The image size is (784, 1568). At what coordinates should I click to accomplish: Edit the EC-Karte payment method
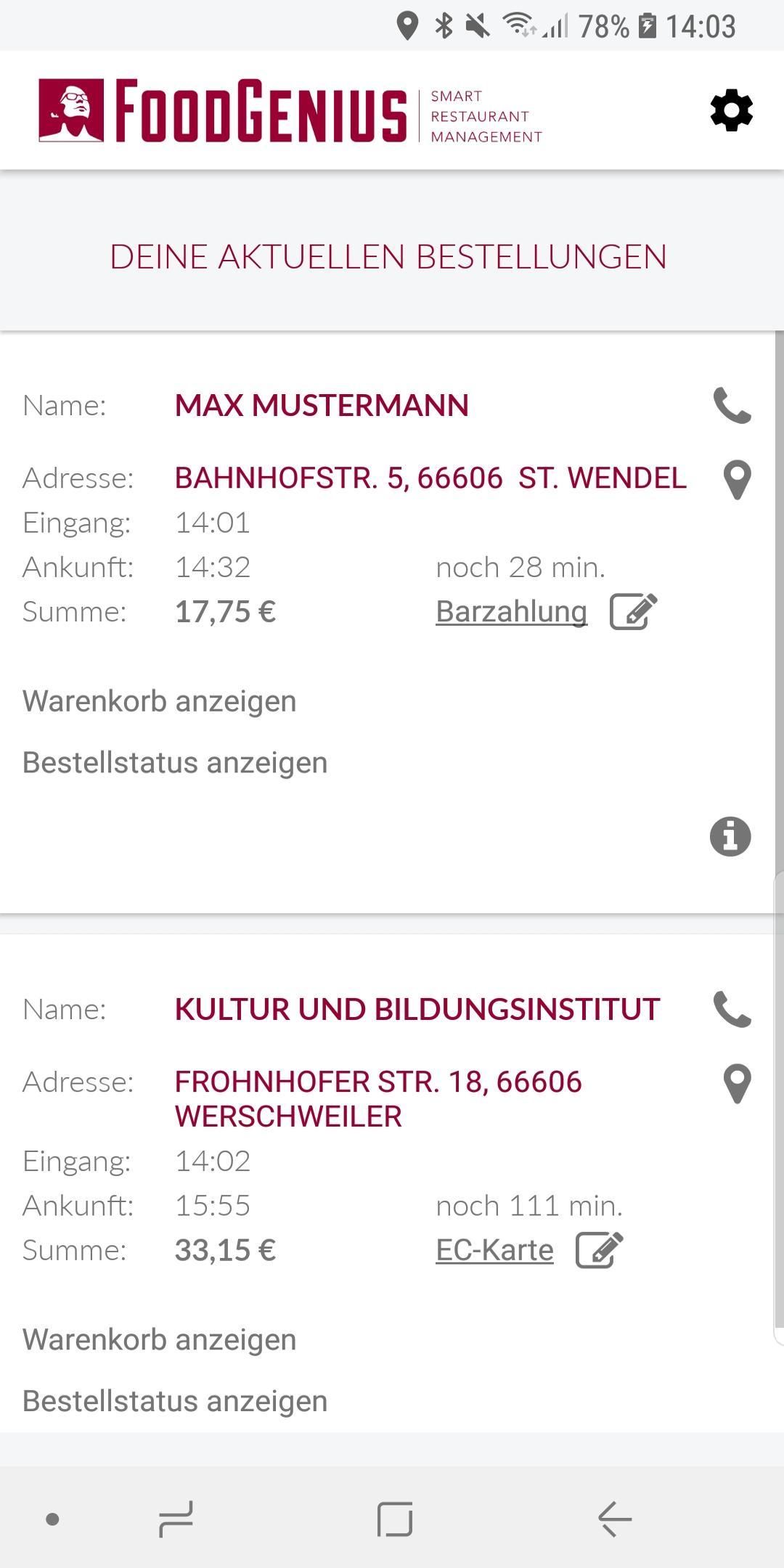[599, 1250]
